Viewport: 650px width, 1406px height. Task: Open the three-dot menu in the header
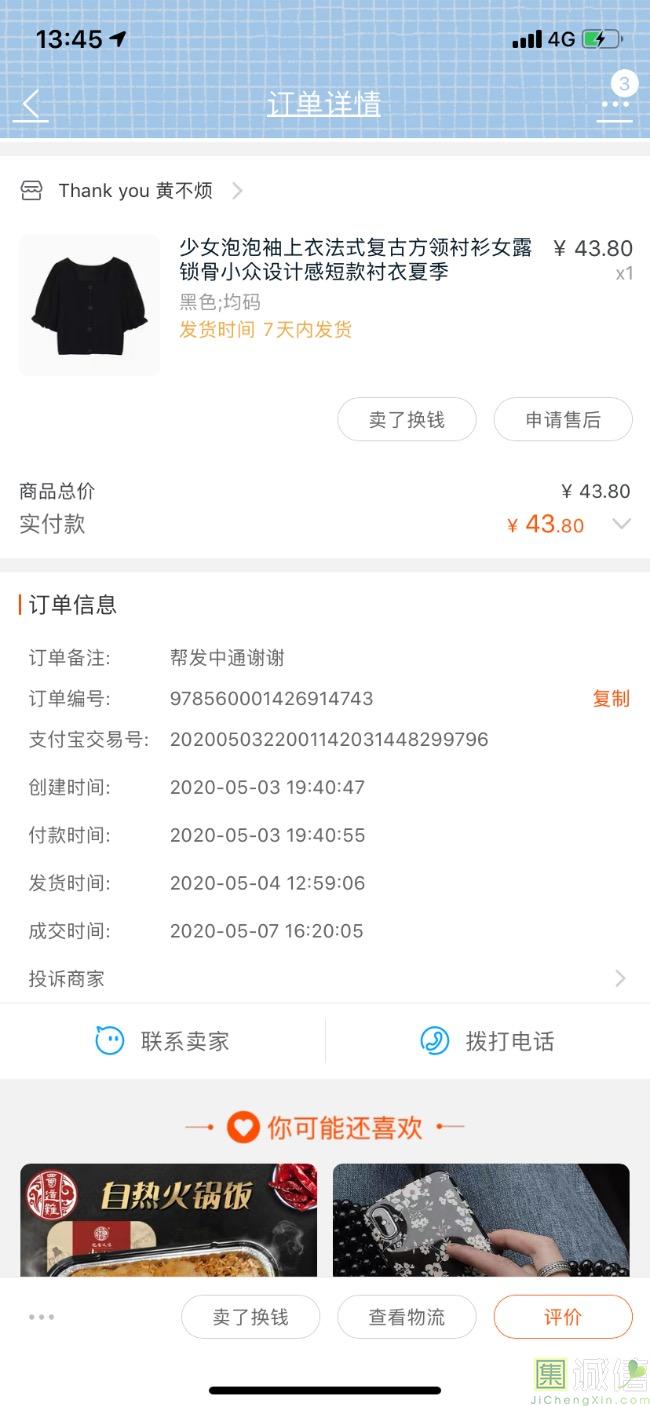[x=614, y=104]
